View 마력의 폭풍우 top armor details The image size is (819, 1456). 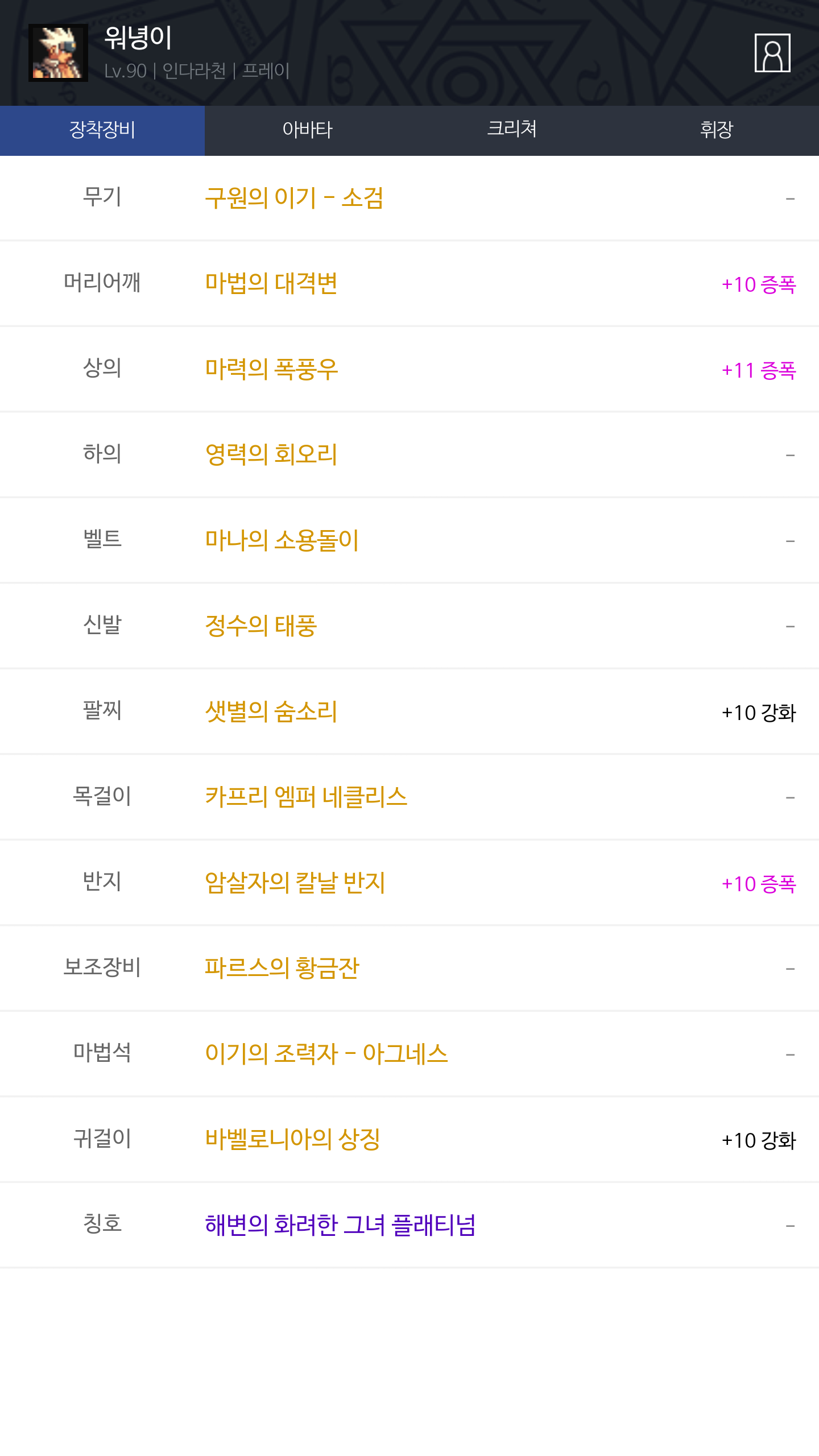[271, 369]
